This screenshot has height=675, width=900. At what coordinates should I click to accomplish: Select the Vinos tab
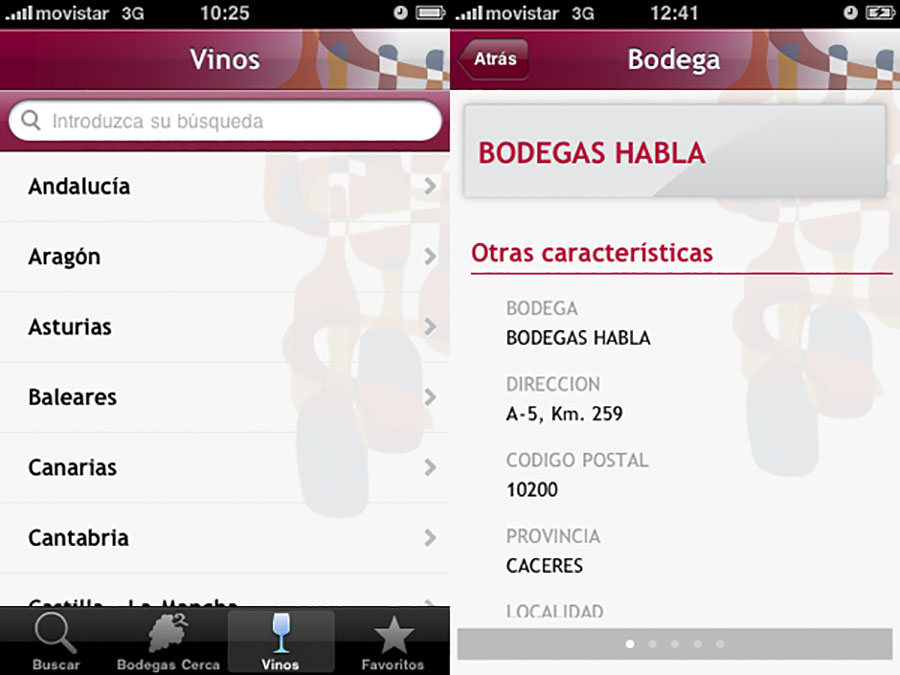click(x=281, y=642)
